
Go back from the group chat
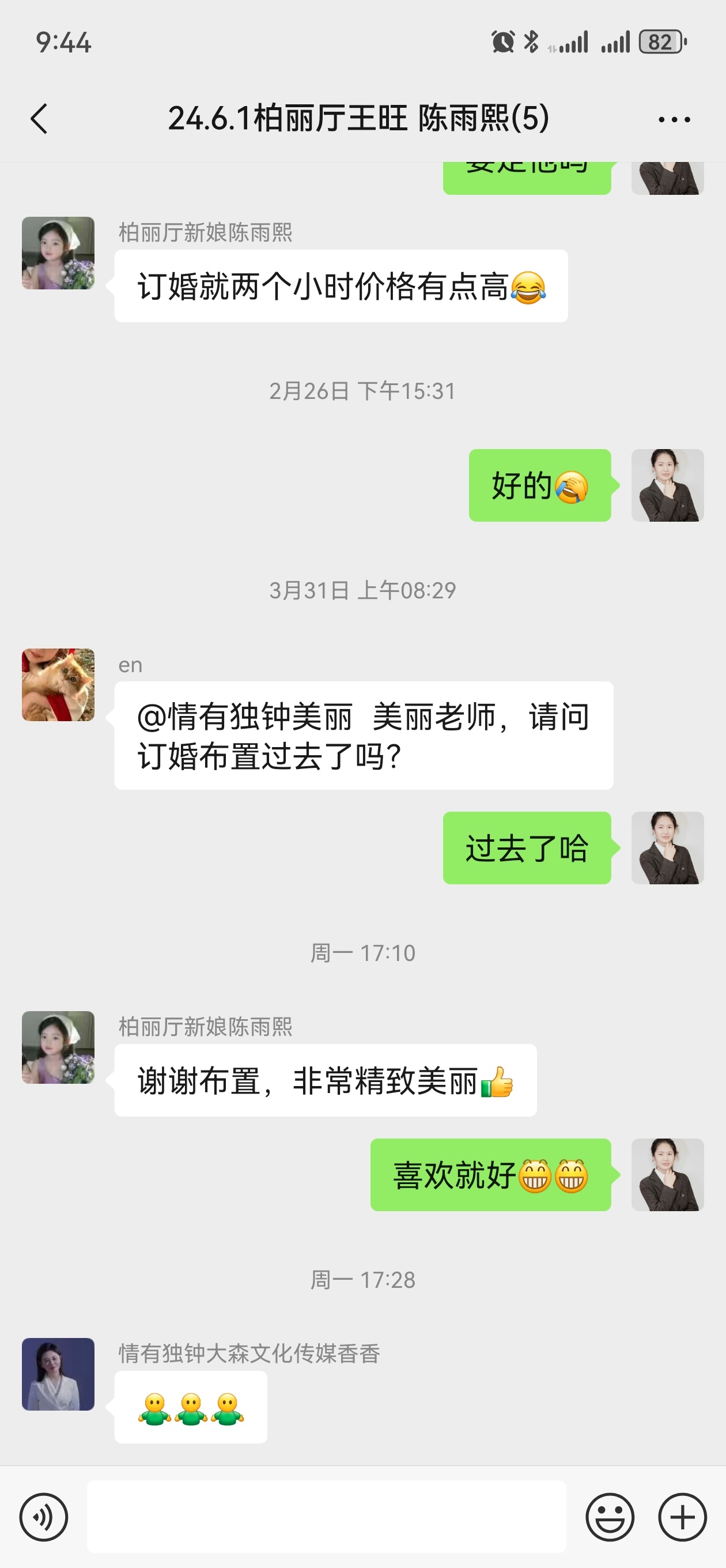[x=40, y=118]
